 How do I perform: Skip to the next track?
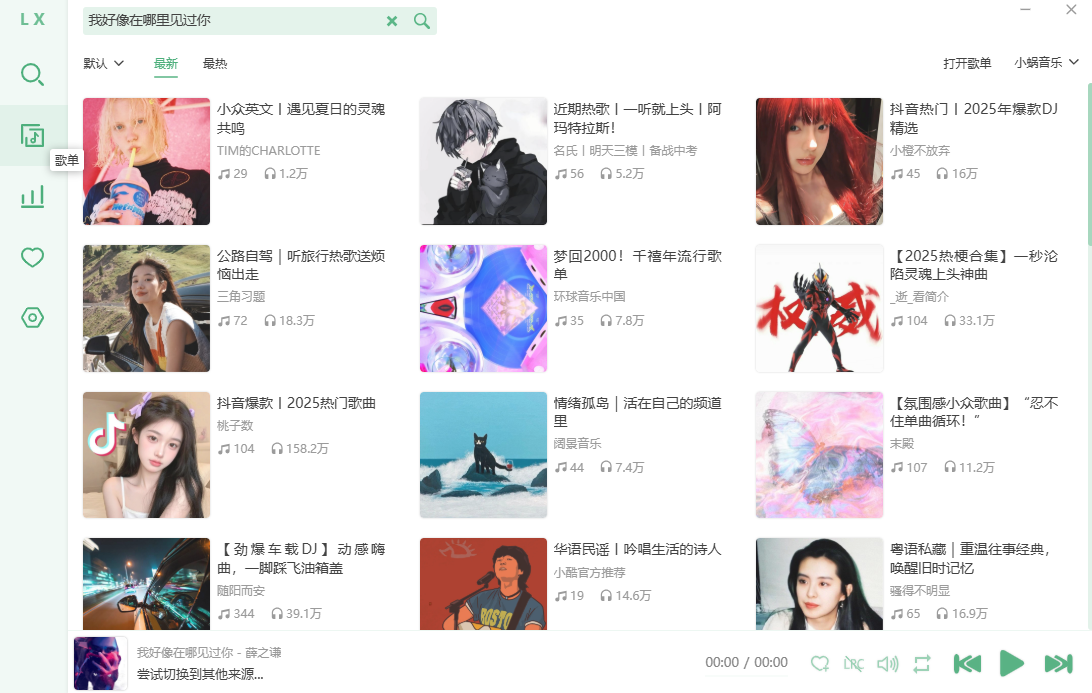tap(1058, 663)
